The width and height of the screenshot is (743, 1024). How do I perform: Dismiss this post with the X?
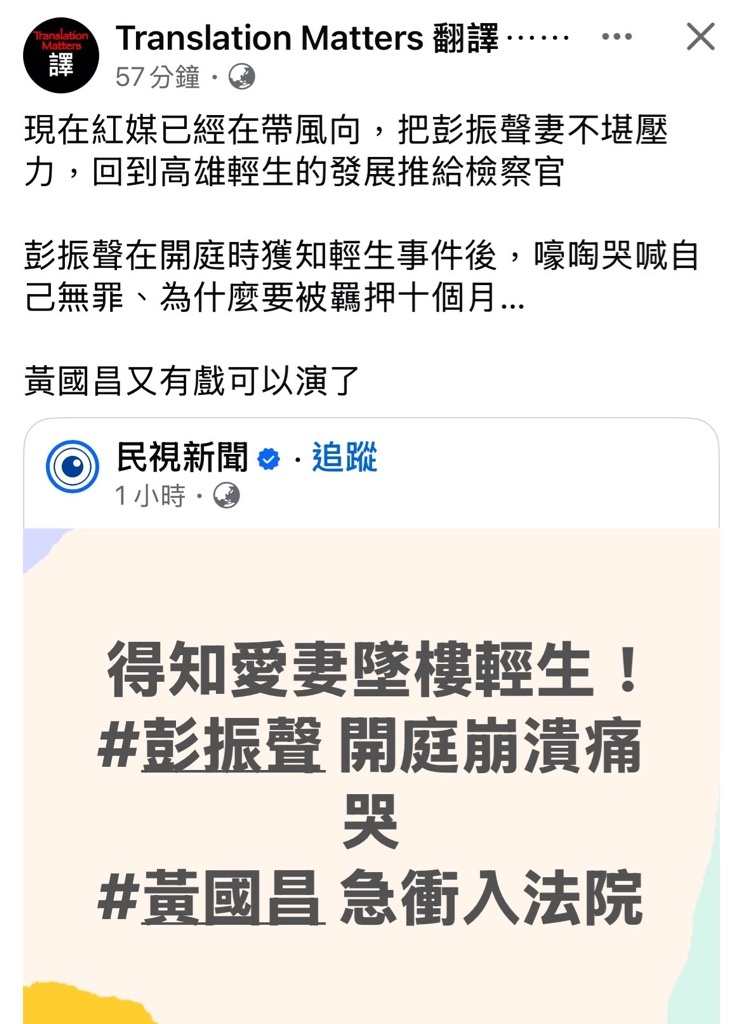(700, 37)
